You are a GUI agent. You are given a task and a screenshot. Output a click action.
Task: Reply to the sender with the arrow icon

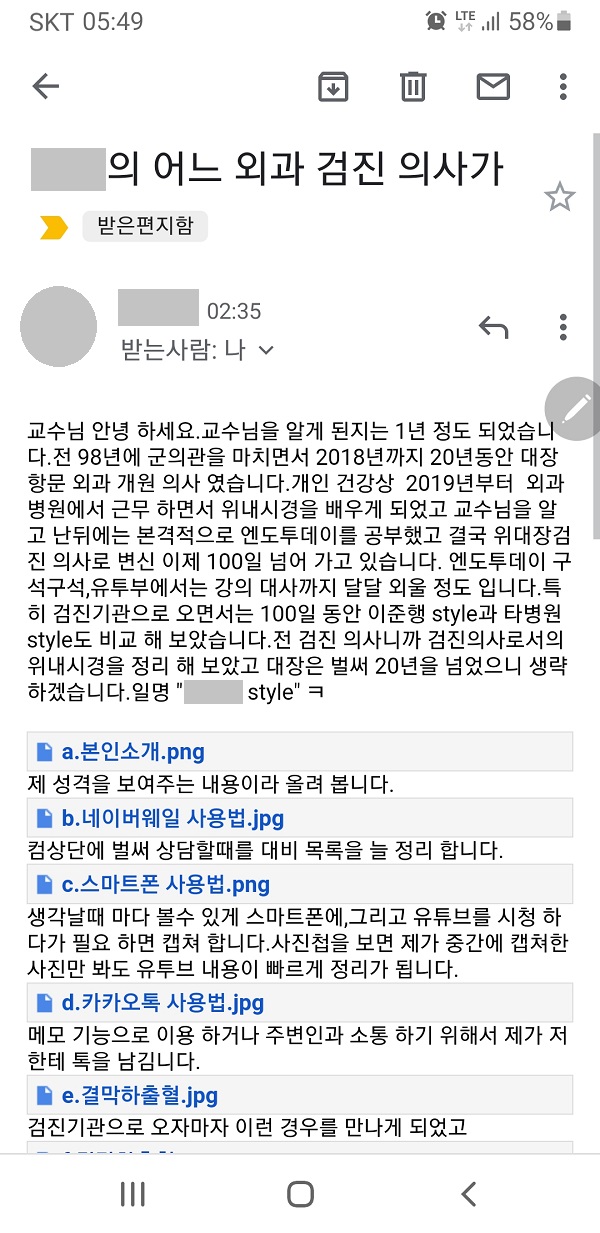click(494, 326)
